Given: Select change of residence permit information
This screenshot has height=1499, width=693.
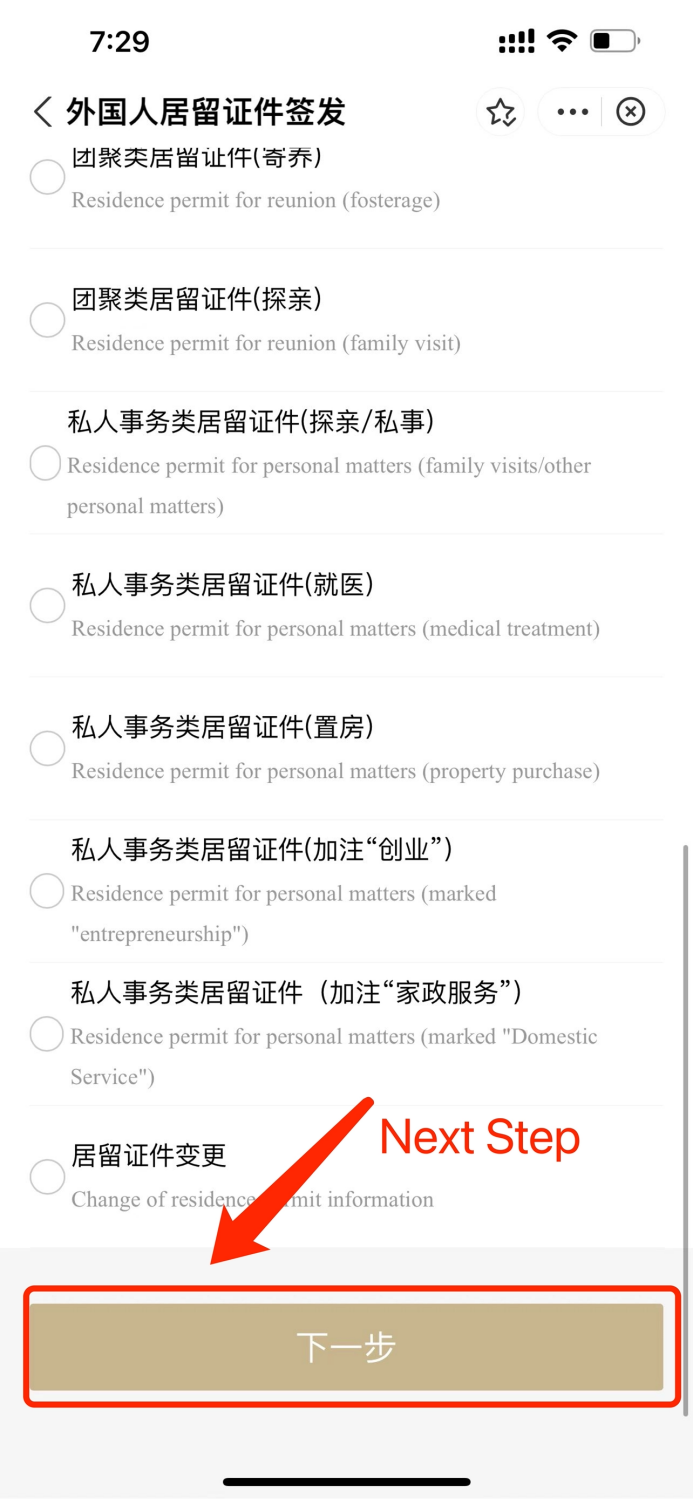Looking at the screenshot, I should click(47, 1177).
